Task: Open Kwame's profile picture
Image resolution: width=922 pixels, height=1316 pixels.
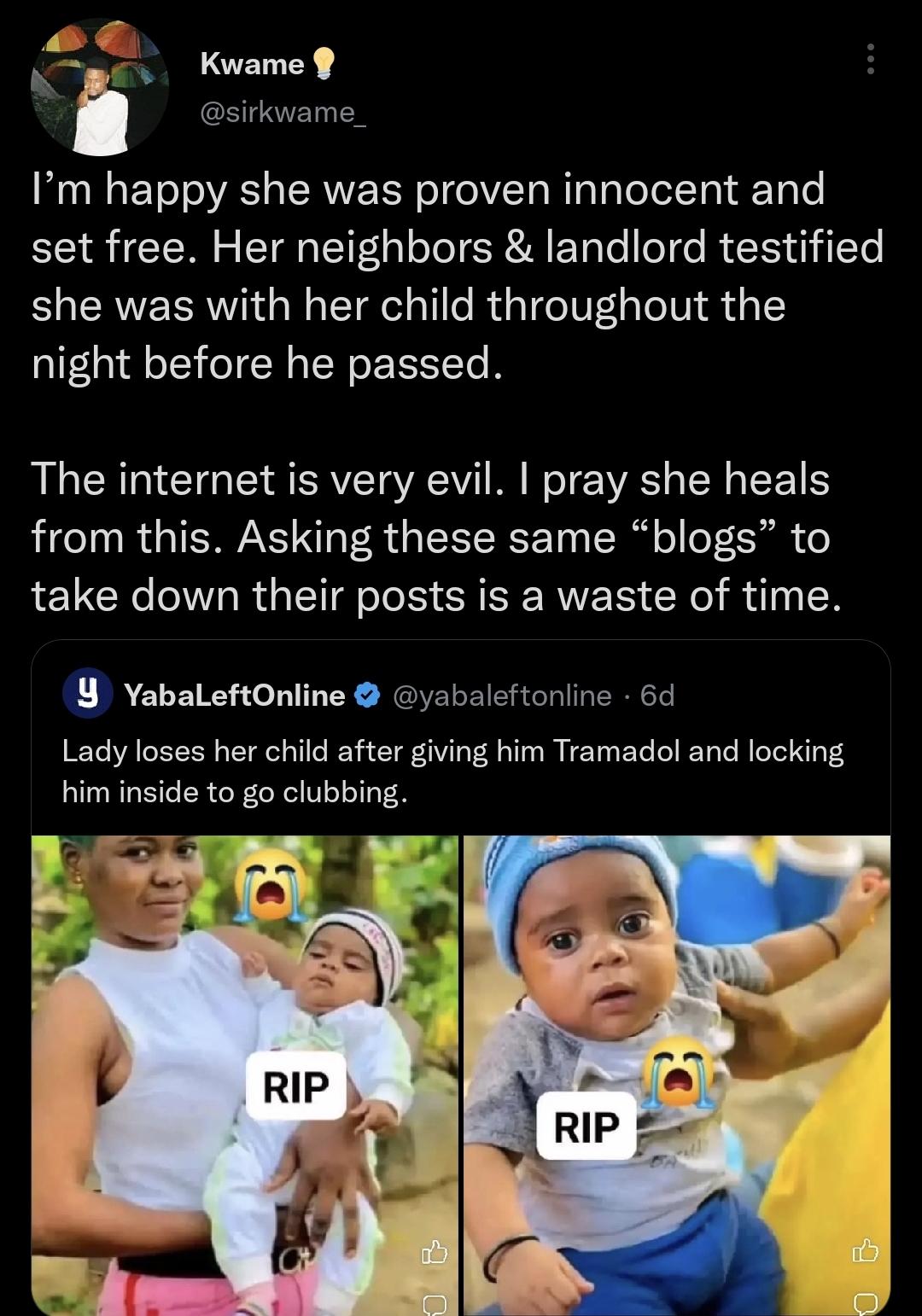Action: pyautogui.click(x=100, y=87)
